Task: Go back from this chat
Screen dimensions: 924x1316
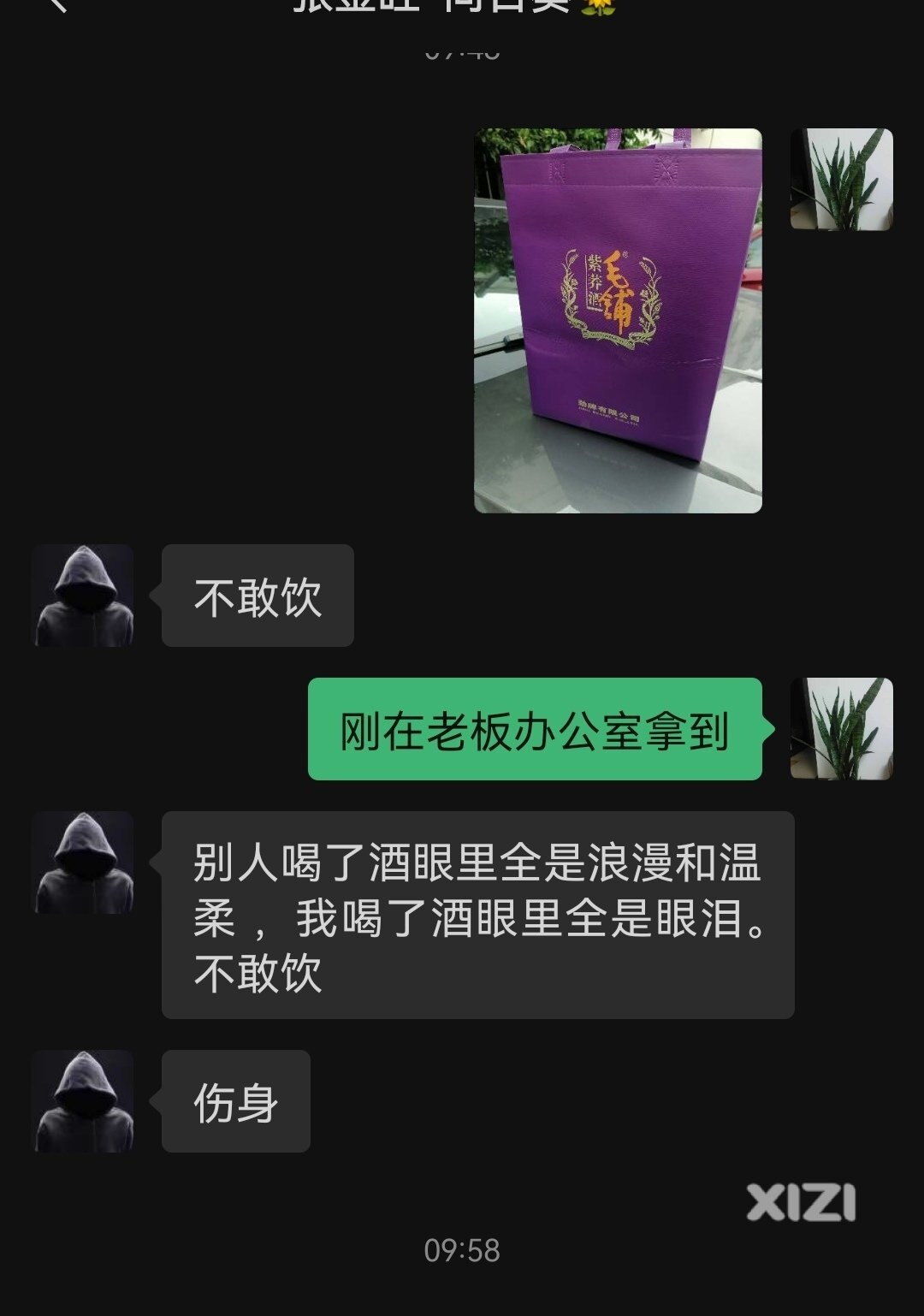Action: click(56, 5)
